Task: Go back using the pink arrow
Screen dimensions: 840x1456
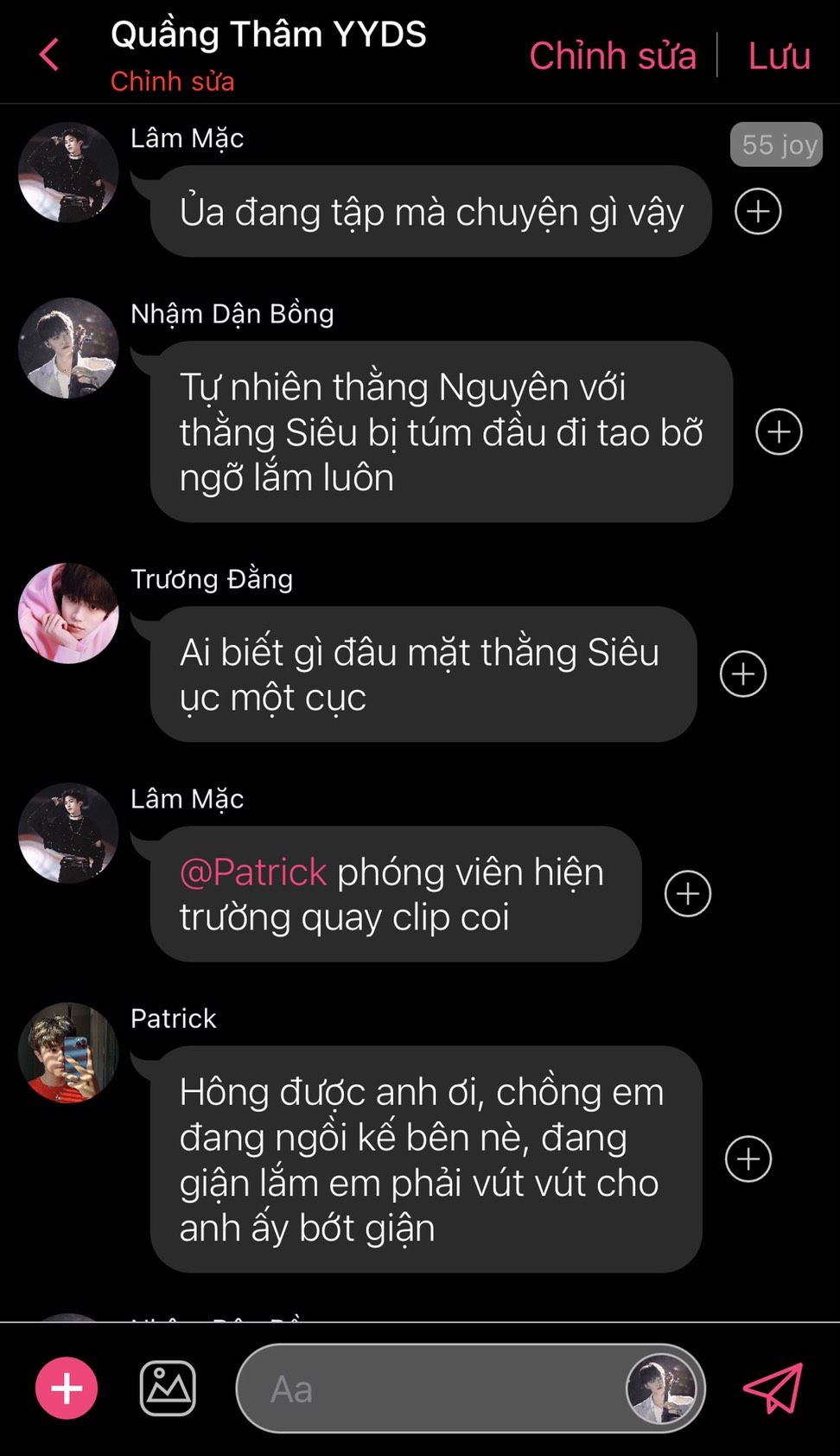Action: pos(49,54)
